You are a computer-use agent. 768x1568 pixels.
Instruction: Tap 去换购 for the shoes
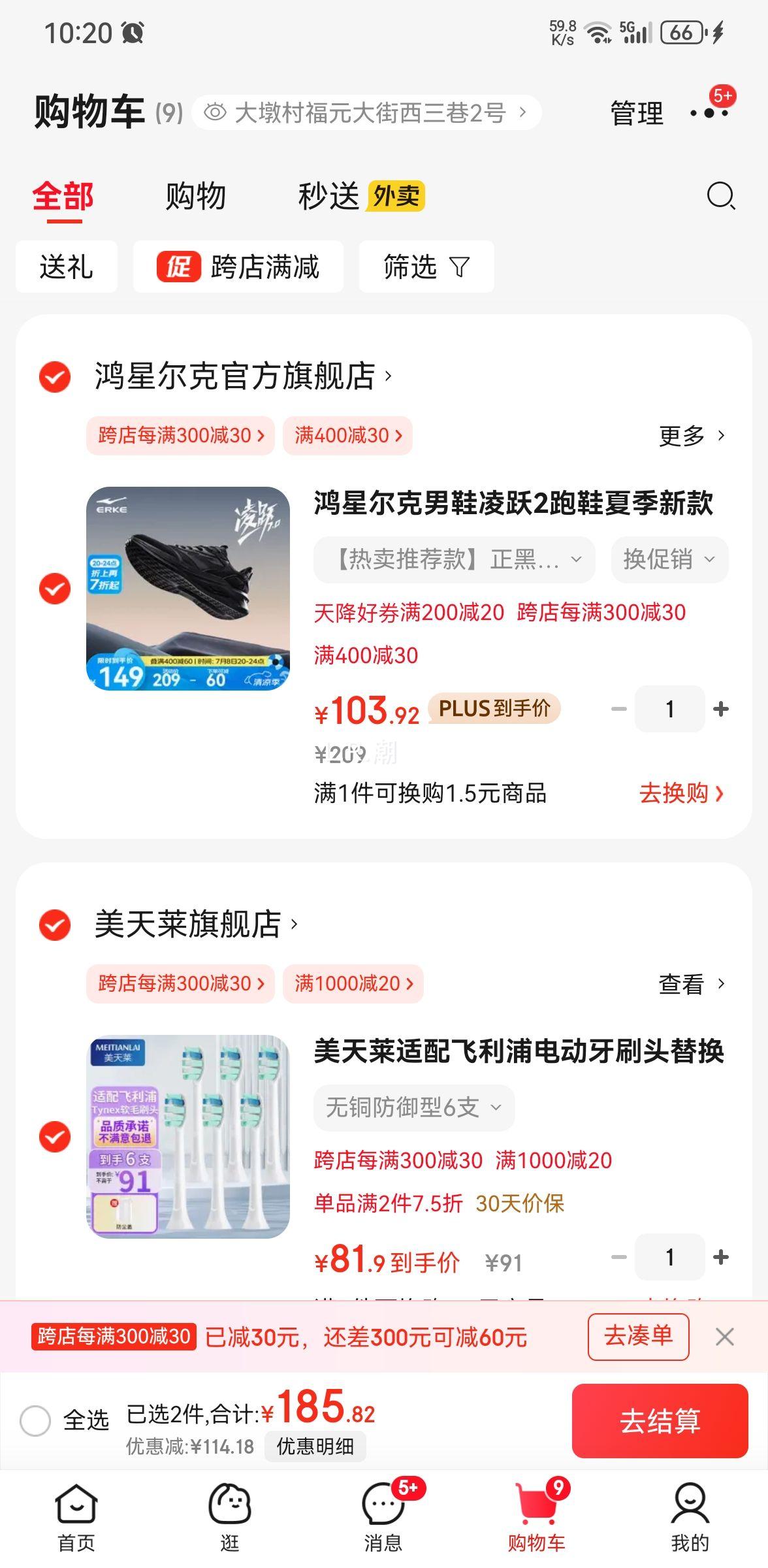tap(682, 793)
